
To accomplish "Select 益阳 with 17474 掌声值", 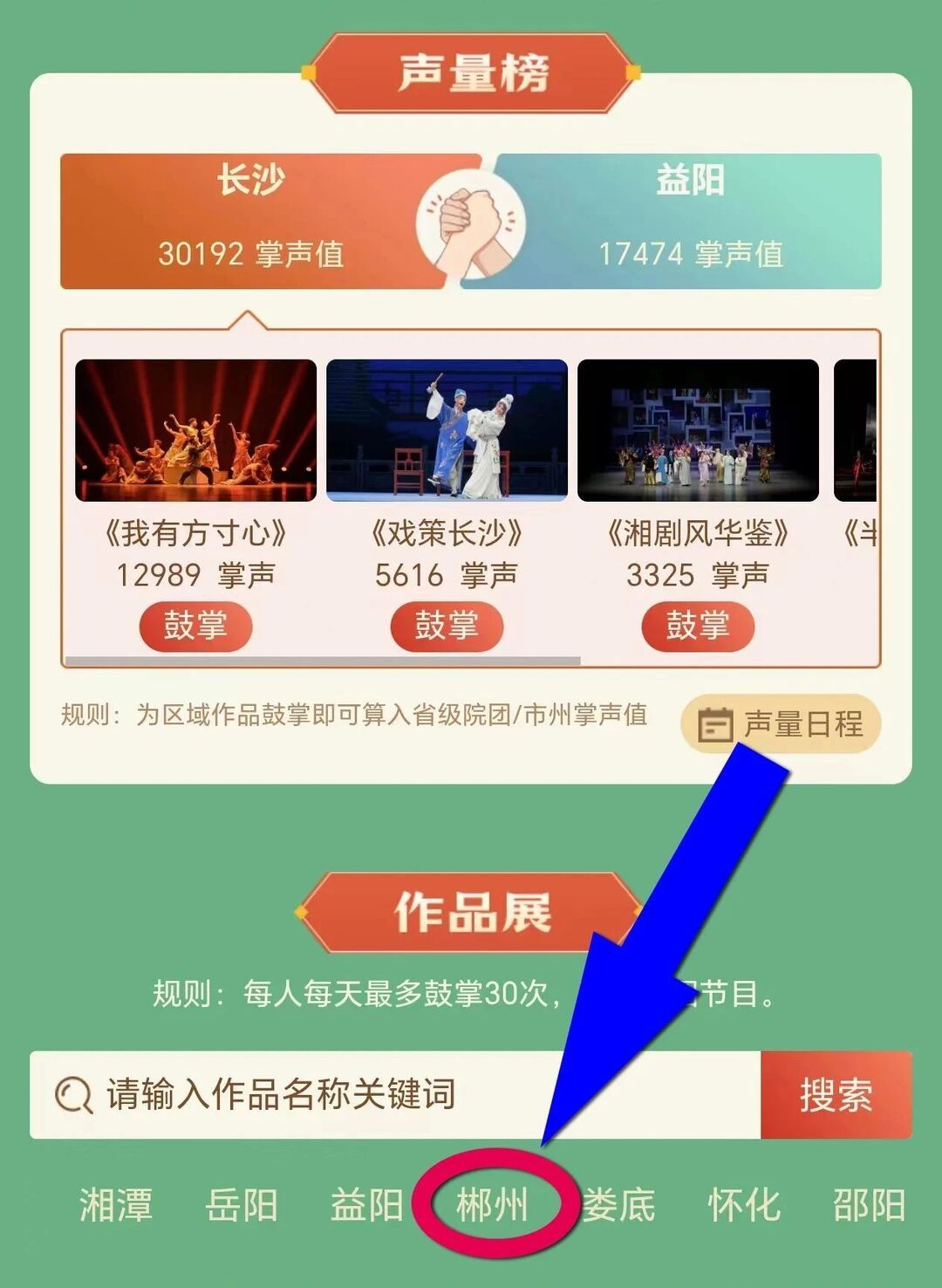I will click(x=689, y=220).
